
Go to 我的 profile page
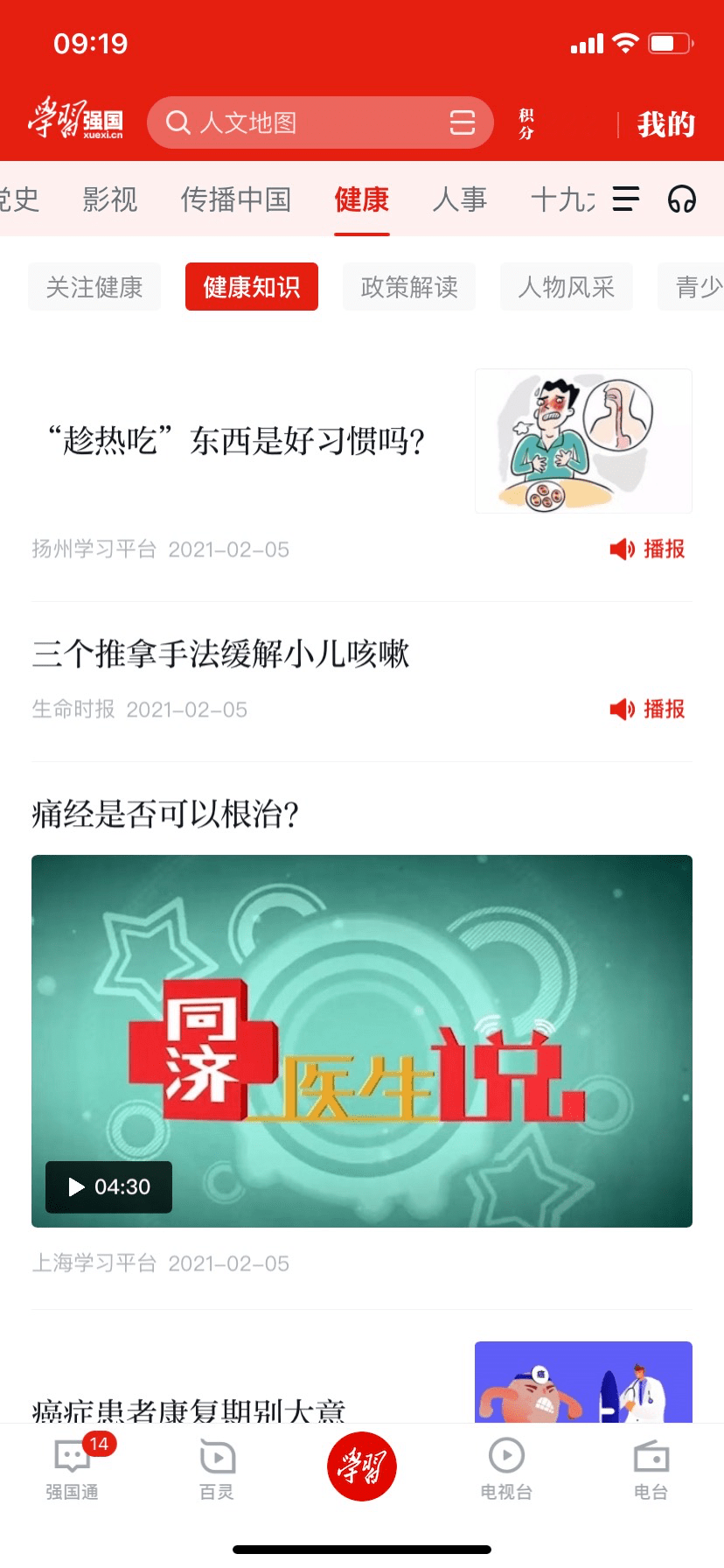click(x=665, y=124)
